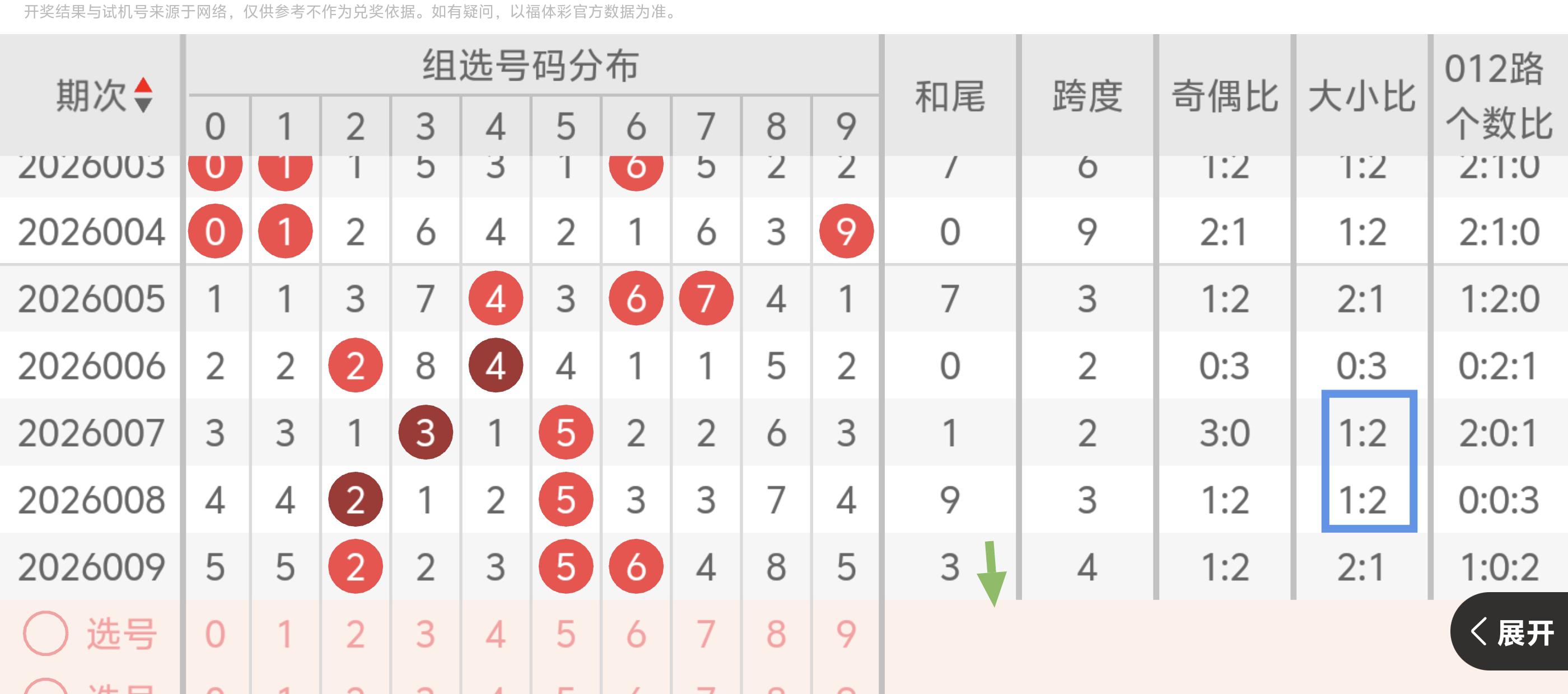Viewport: 1568px width, 694px height.
Task: Pick number 1 in the 选号 row
Action: [285, 634]
